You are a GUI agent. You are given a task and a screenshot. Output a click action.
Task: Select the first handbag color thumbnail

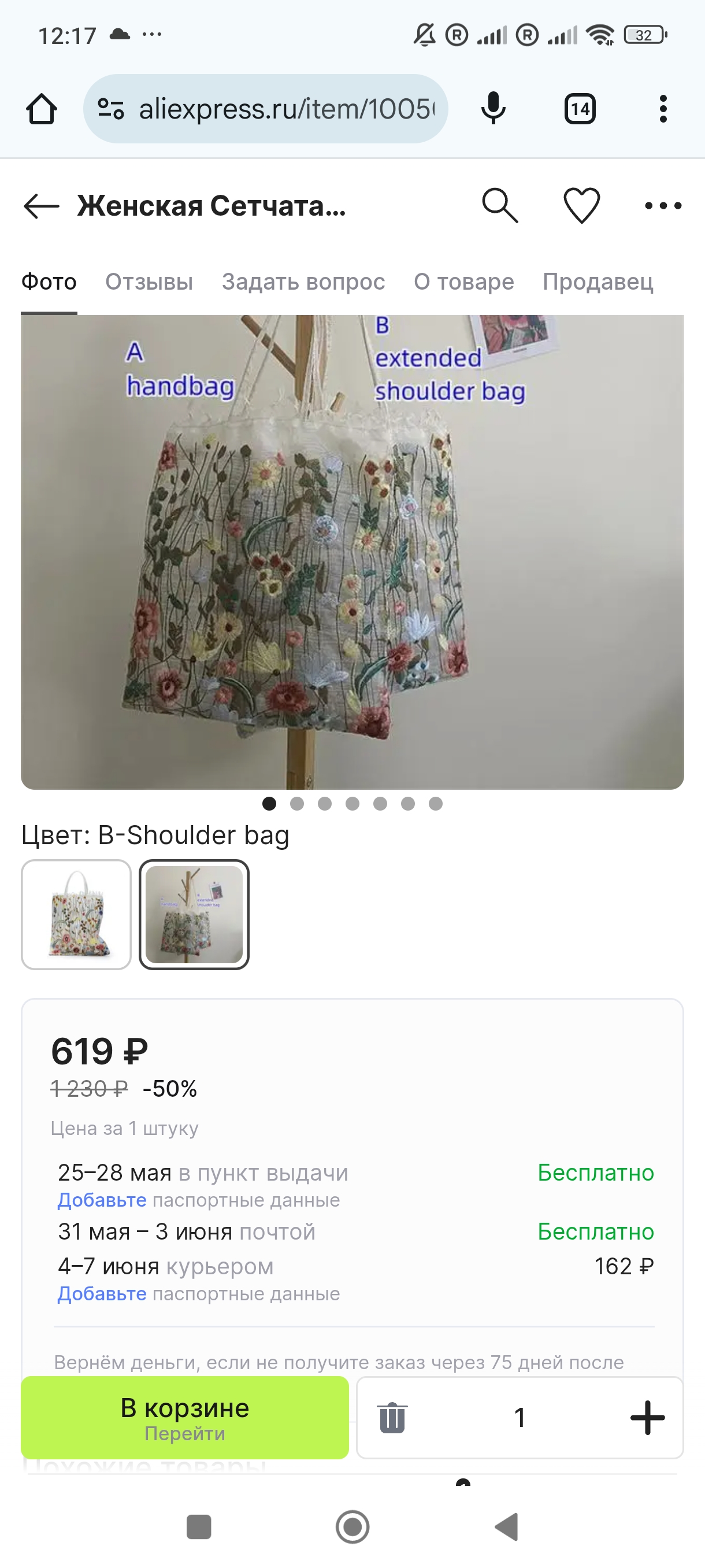[x=77, y=914]
